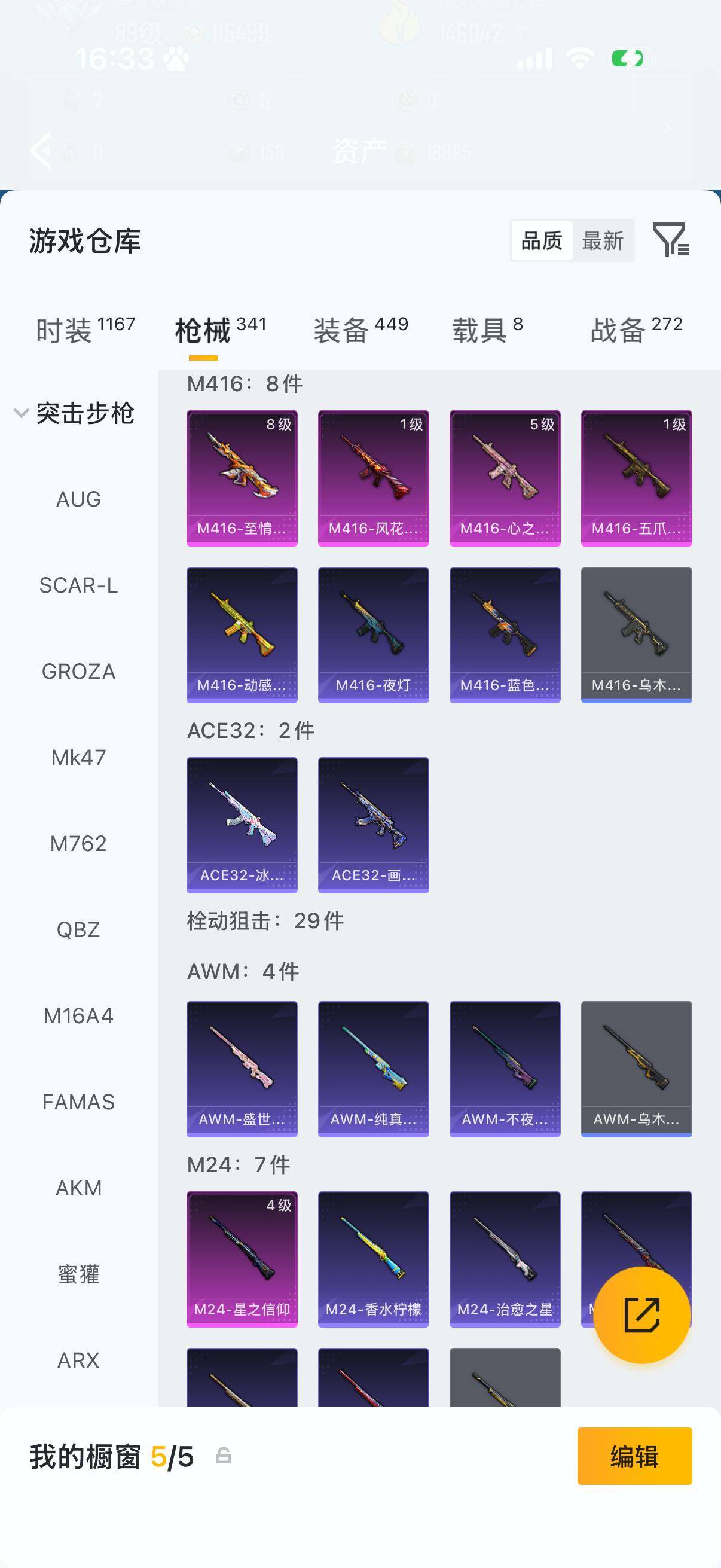View the M416-夜灯 skin

click(373, 634)
